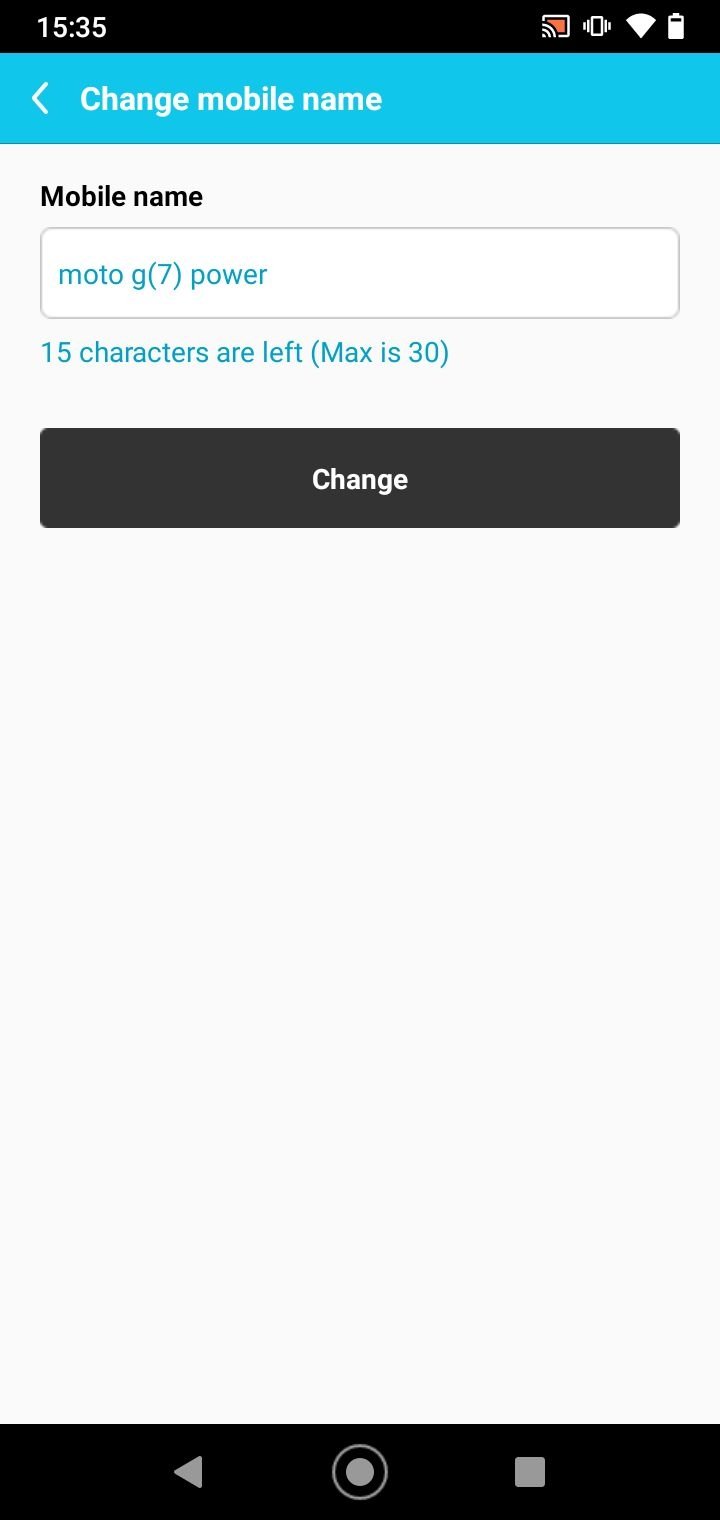Viewport: 720px width, 1520px height.
Task: Go to the home screen
Action: 360,1471
